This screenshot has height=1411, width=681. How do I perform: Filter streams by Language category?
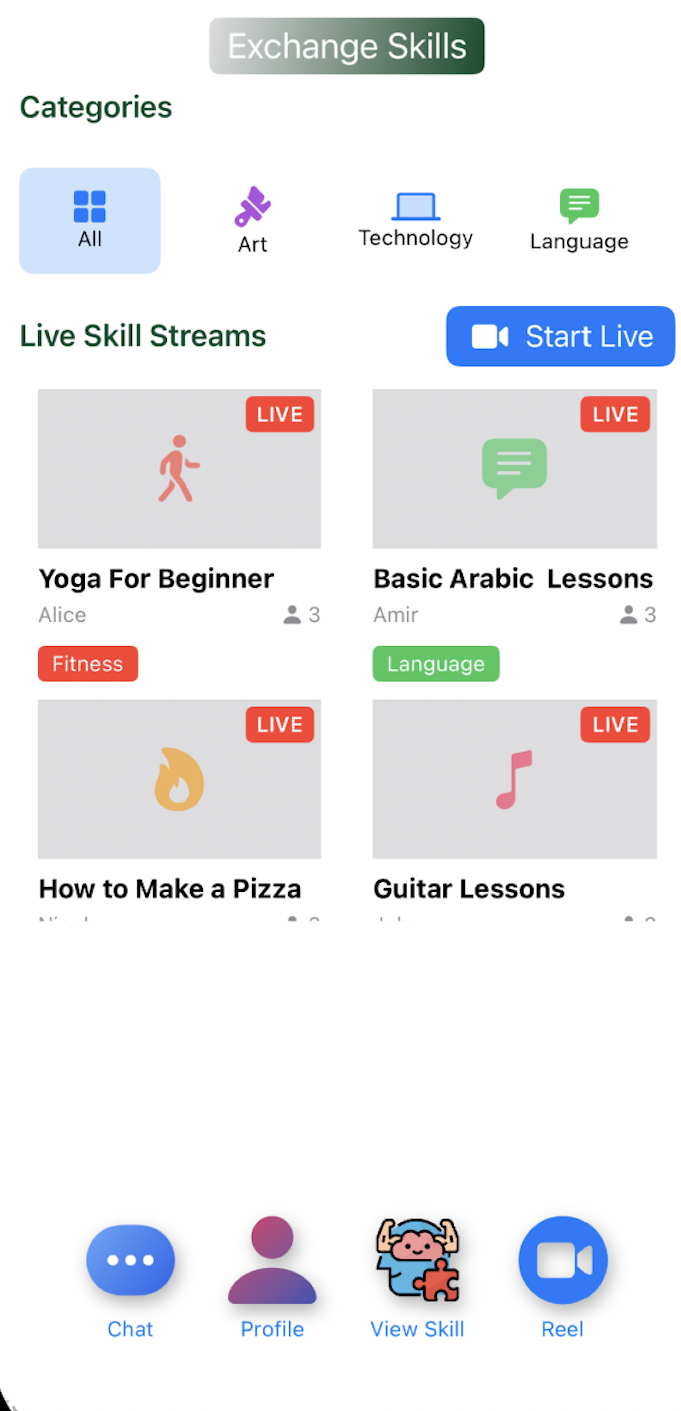tap(579, 221)
